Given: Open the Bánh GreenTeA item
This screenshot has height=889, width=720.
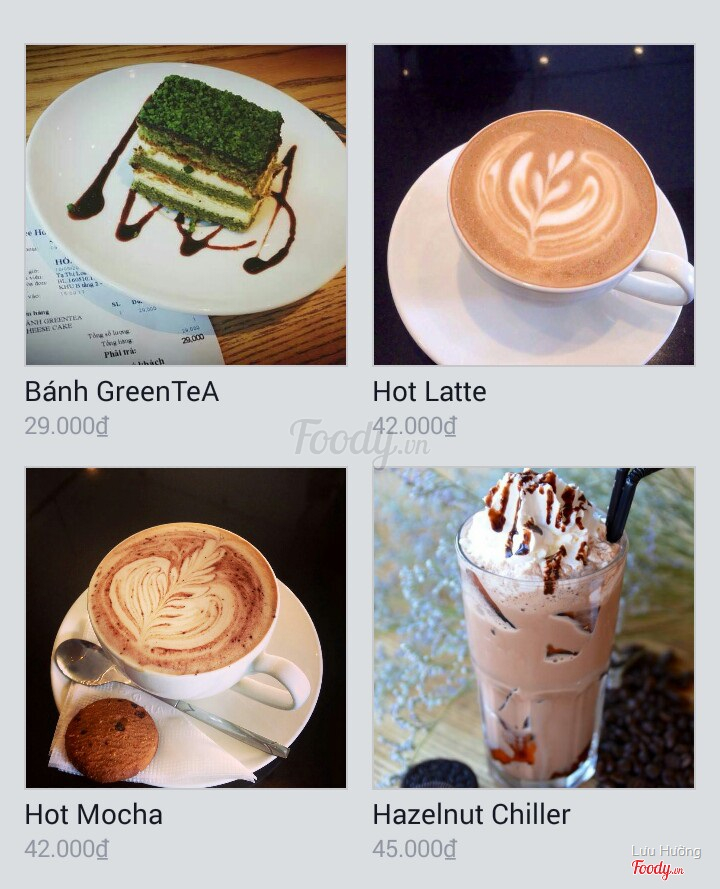Looking at the screenshot, I should pyautogui.click(x=186, y=205).
